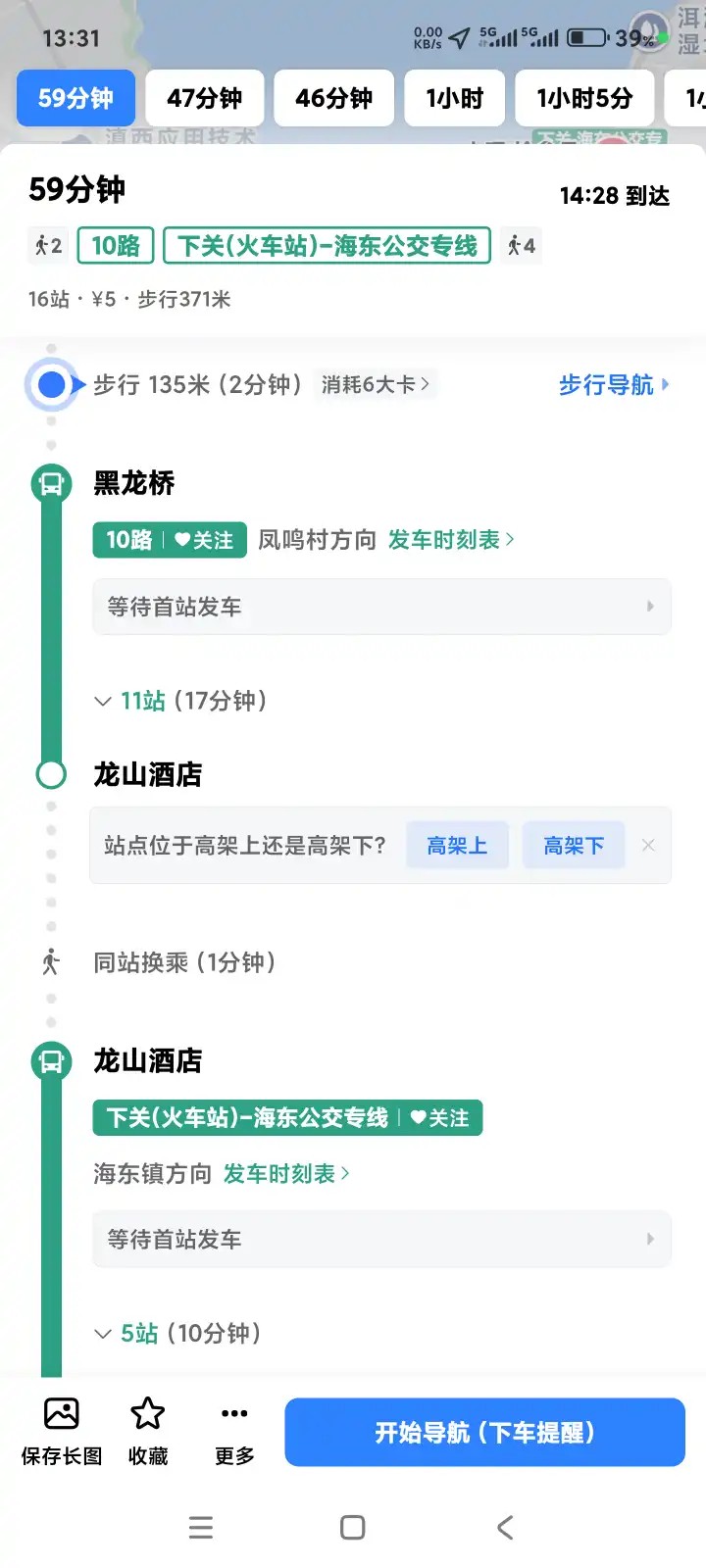Image resolution: width=706 pixels, height=1568 pixels.
Task: Choose the 1小时 route option
Action: [x=455, y=98]
